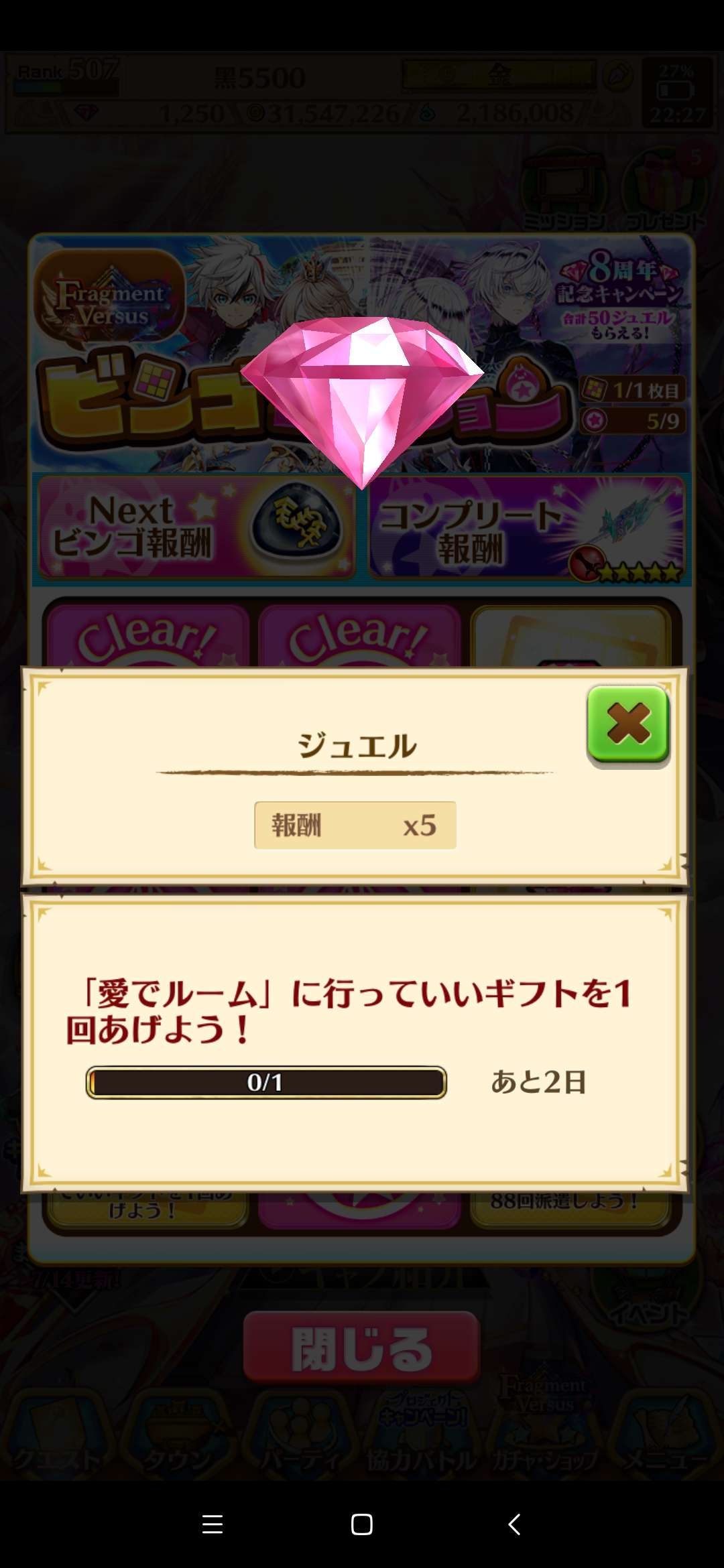Tap the 閉じる button
Screen dimensions: 724x1568
(361, 1347)
